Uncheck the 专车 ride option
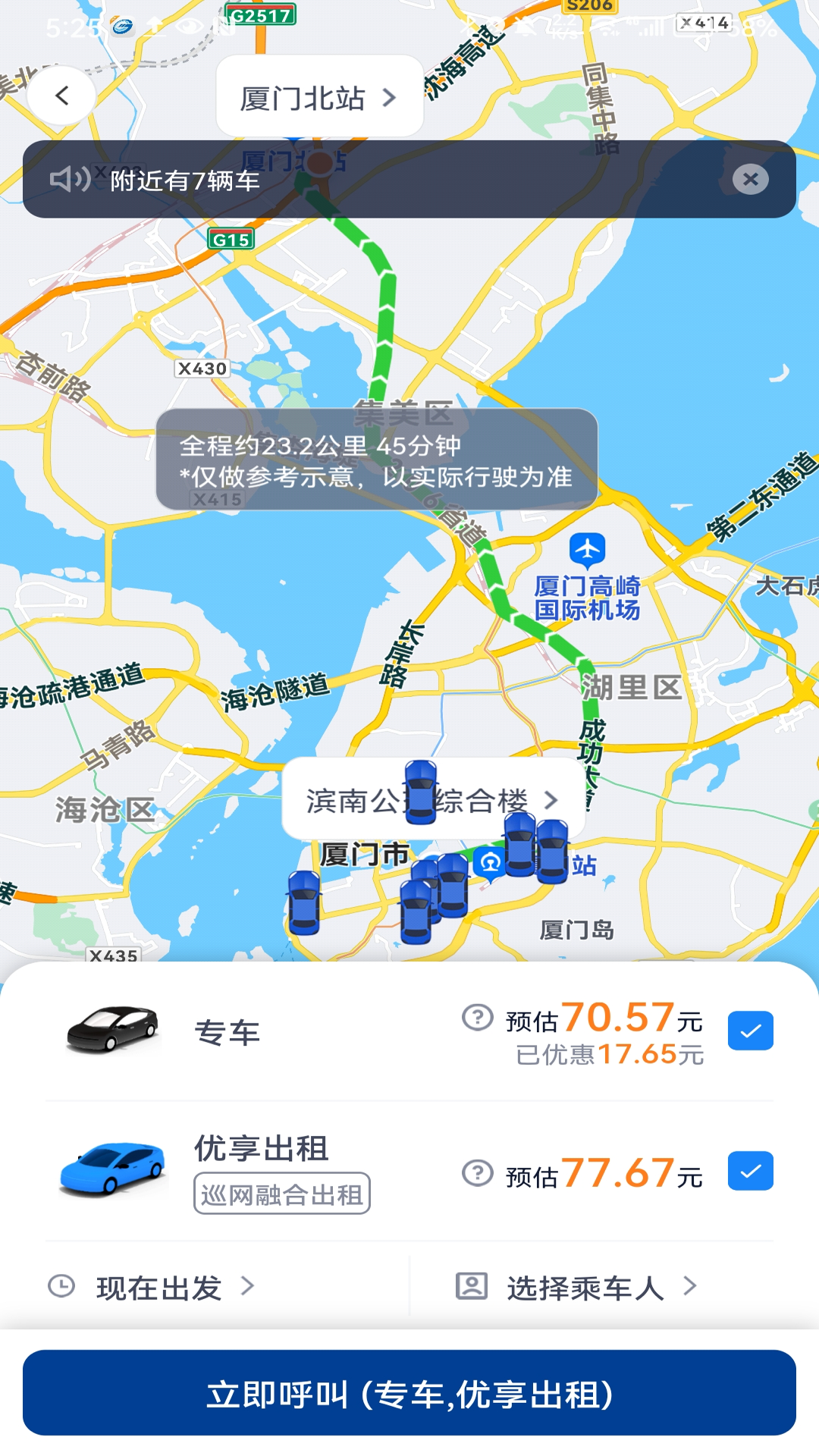Image resolution: width=819 pixels, height=1456 pixels. (749, 1029)
